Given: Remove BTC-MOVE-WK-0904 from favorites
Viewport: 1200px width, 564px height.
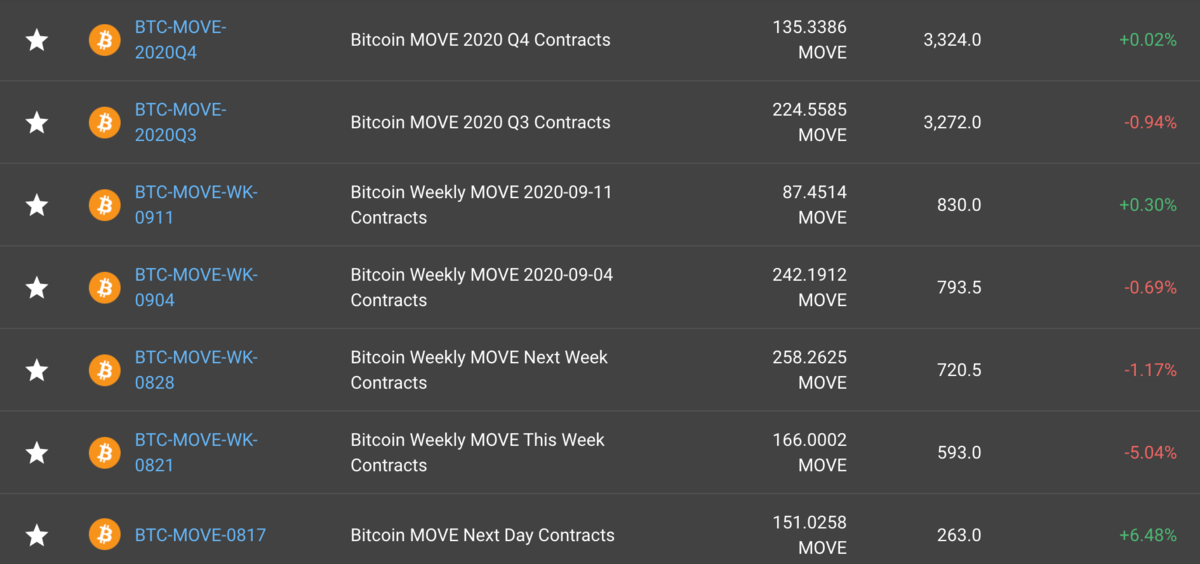Looking at the screenshot, I should [37, 288].
